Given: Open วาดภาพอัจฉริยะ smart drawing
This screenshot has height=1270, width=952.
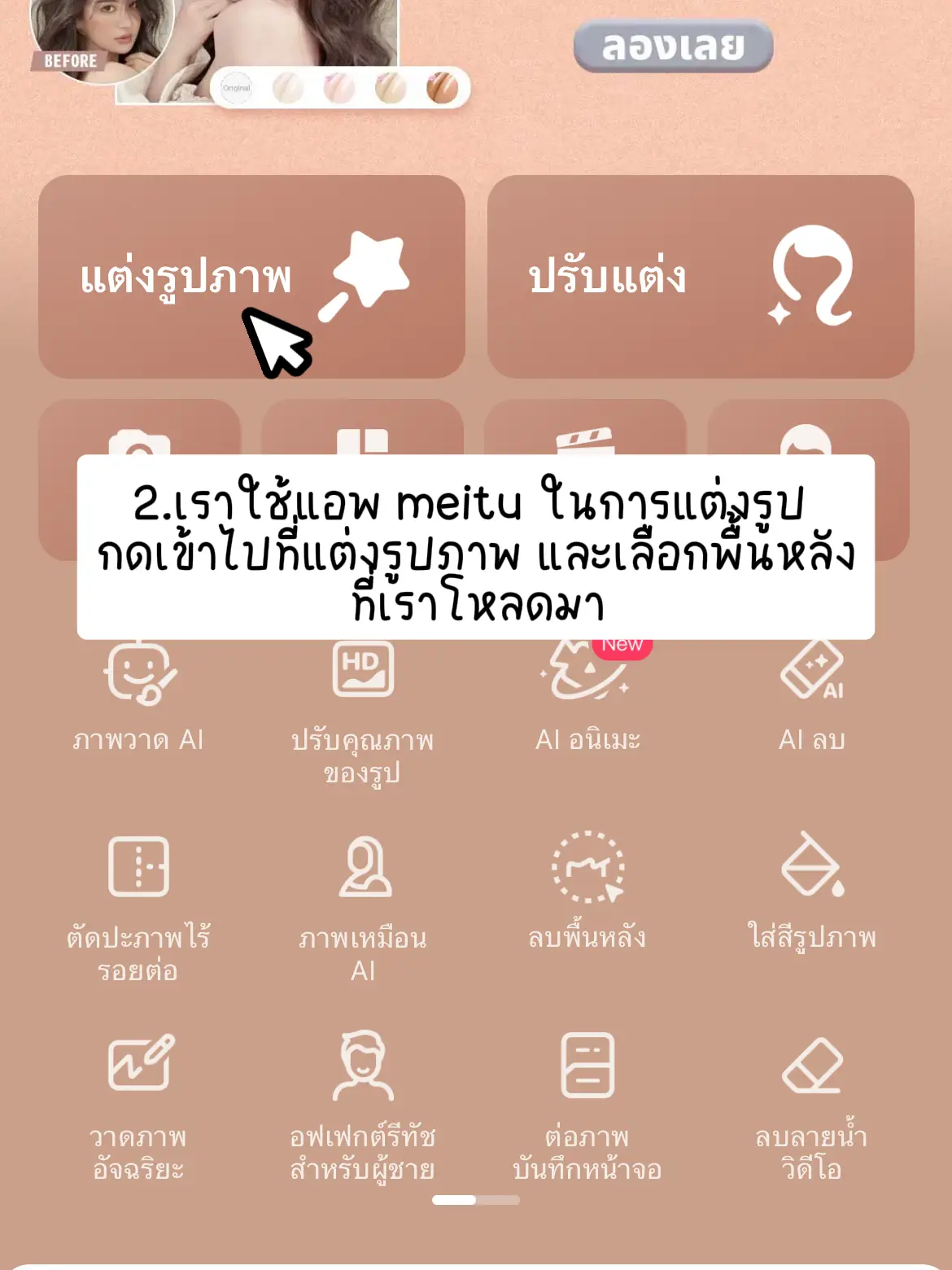Looking at the screenshot, I should click(139, 1103).
